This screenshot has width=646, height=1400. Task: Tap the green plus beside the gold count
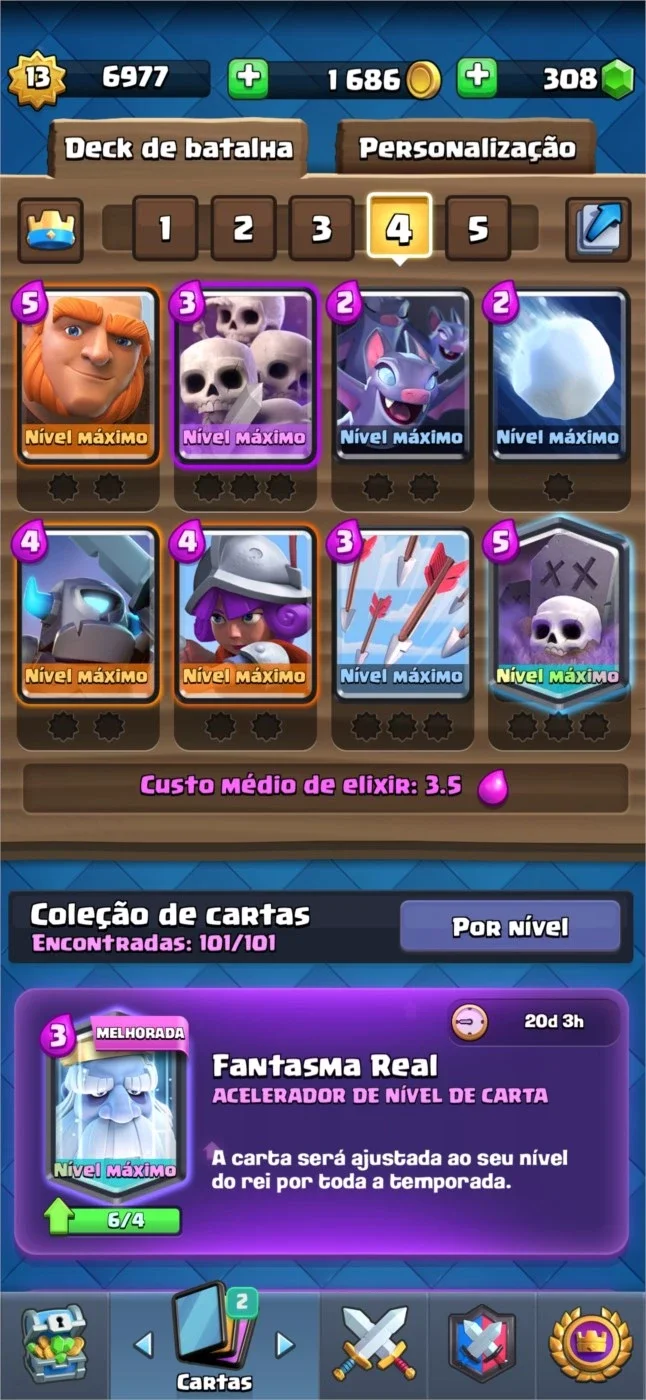tap(248, 79)
